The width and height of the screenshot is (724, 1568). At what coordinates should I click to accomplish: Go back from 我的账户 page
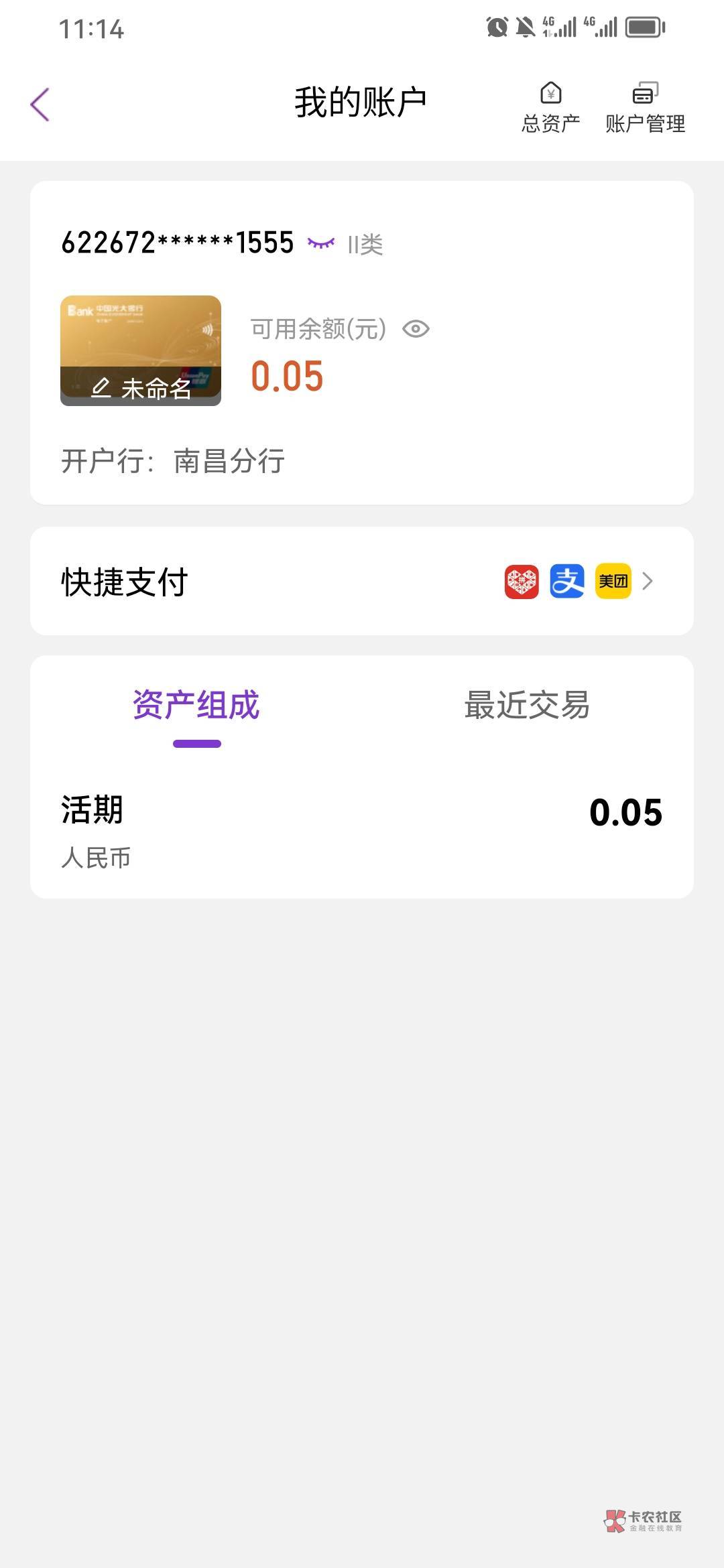pos(40,105)
